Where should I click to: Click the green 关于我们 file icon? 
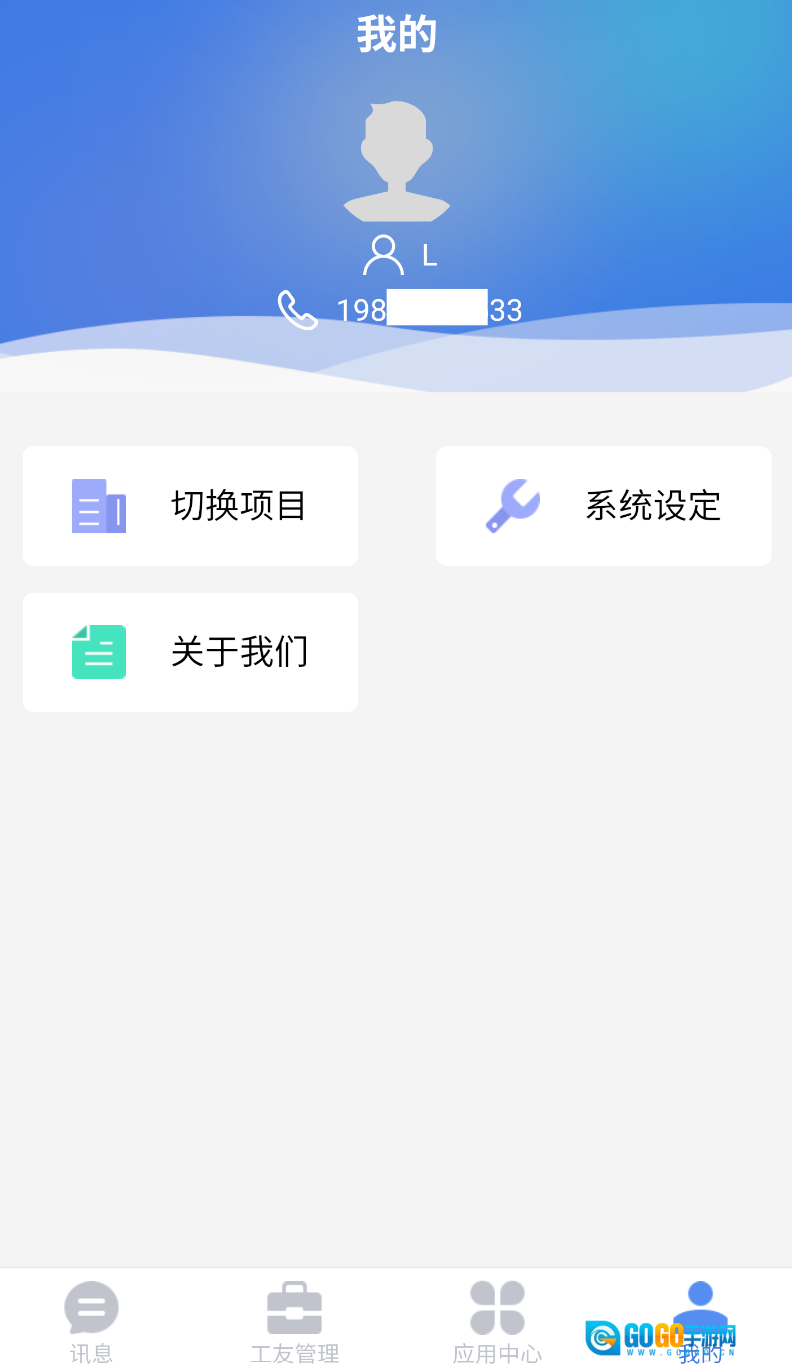point(98,652)
